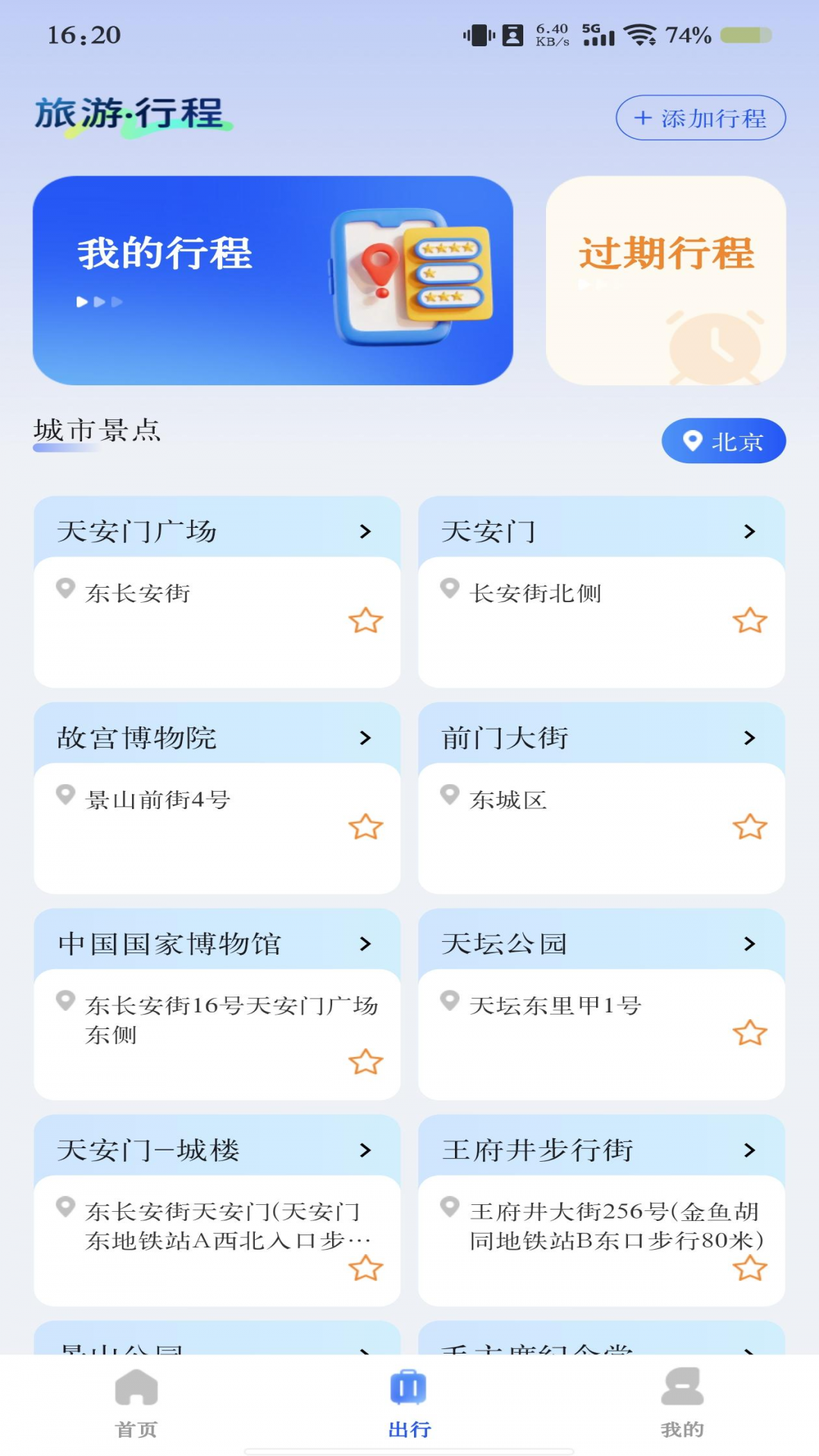Image resolution: width=819 pixels, height=1456 pixels.
Task: Favorite 天安门广场 by tapping its star
Action: tap(366, 621)
